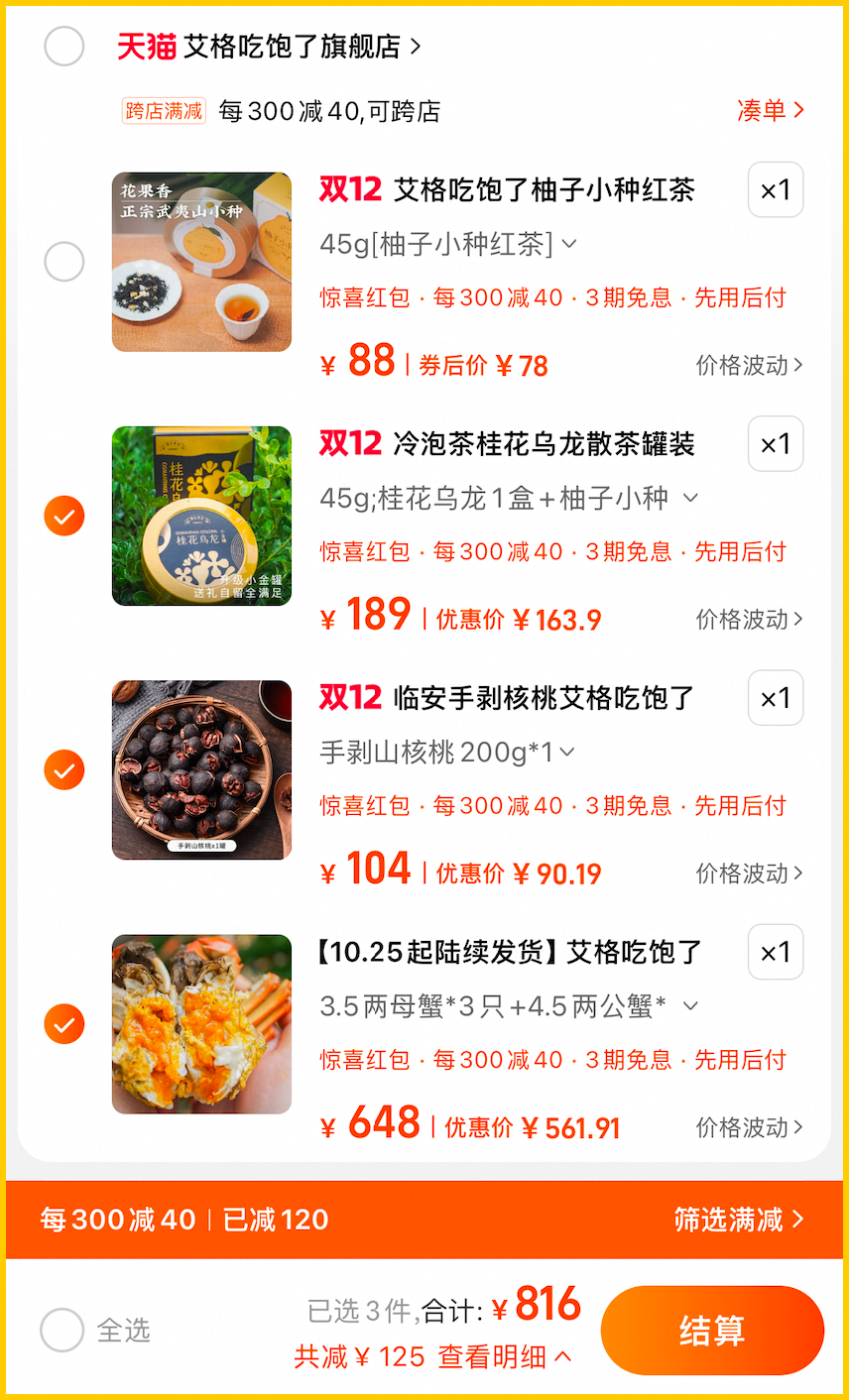Expand 查看明细 discount details
Screen dimensions: 849x1400
pos(506,1356)
